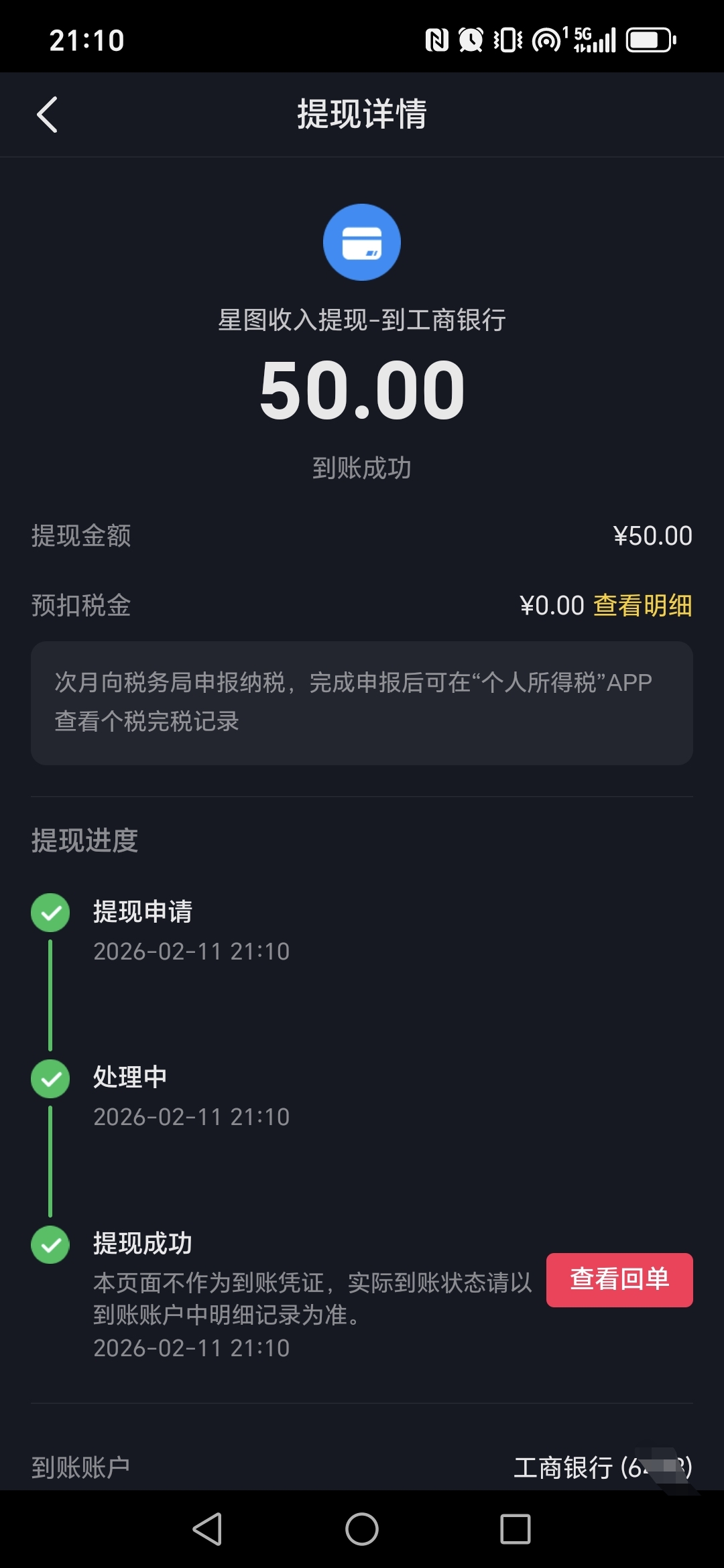Tap the system home button
Screen dimensions: 724x1568
362,1529
